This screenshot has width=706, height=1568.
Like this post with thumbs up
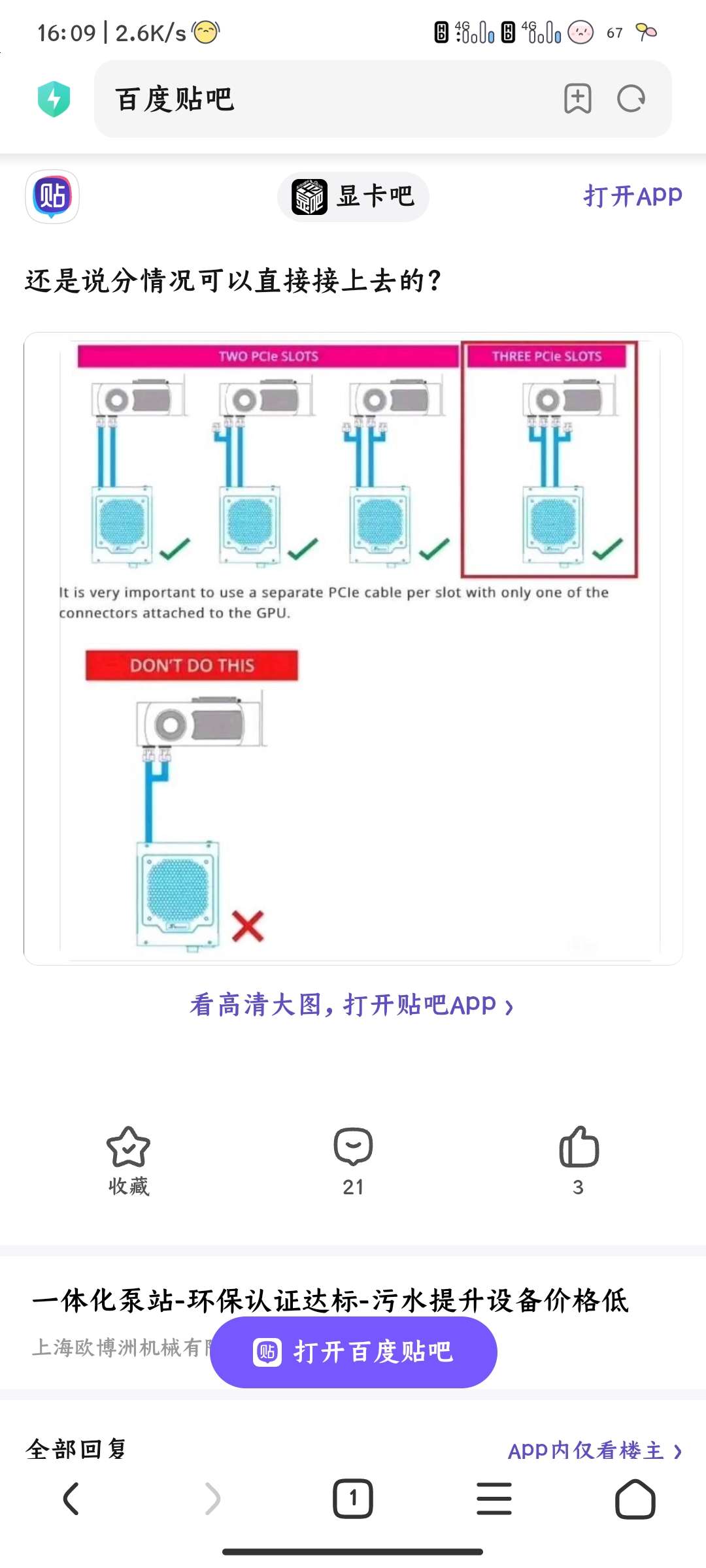point(578,1160)
